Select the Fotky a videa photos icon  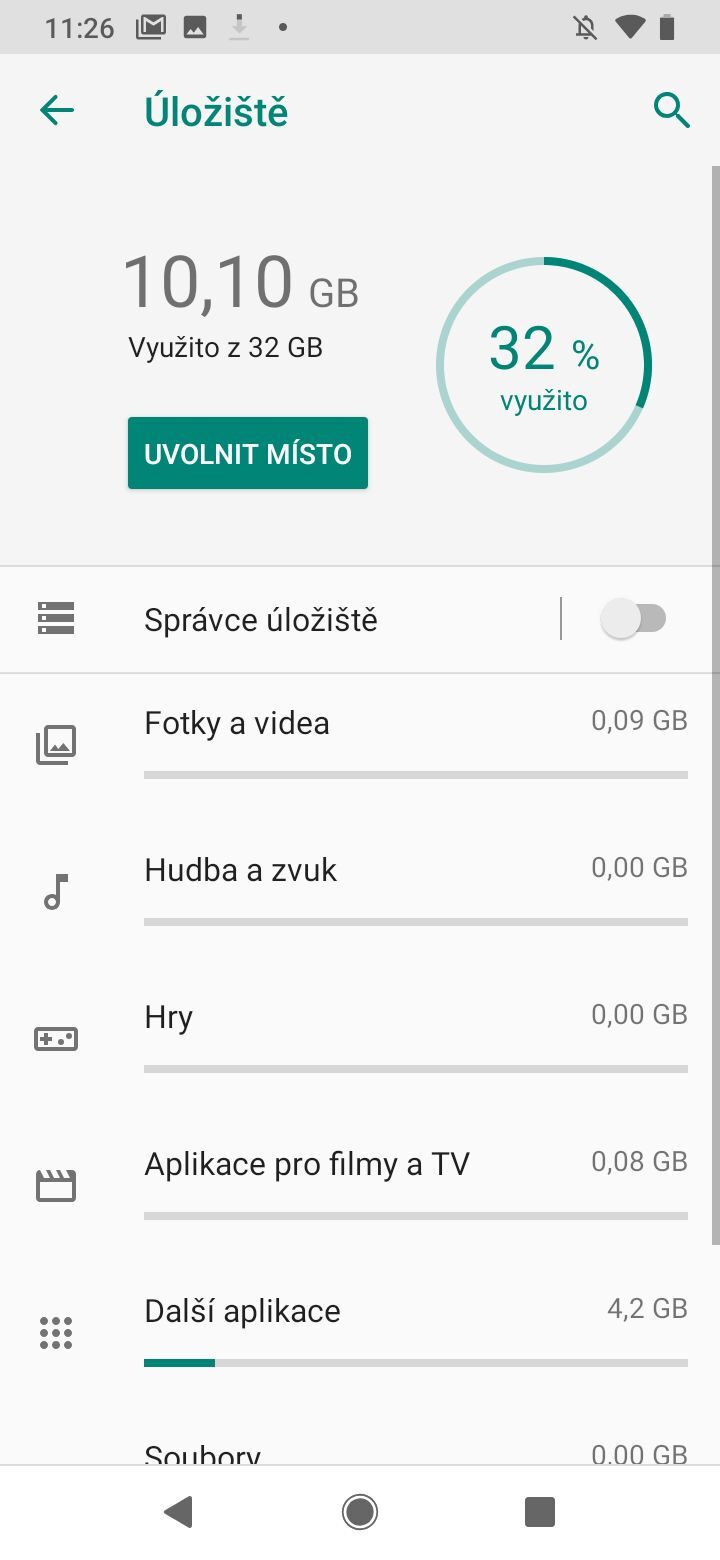point(57,743)
